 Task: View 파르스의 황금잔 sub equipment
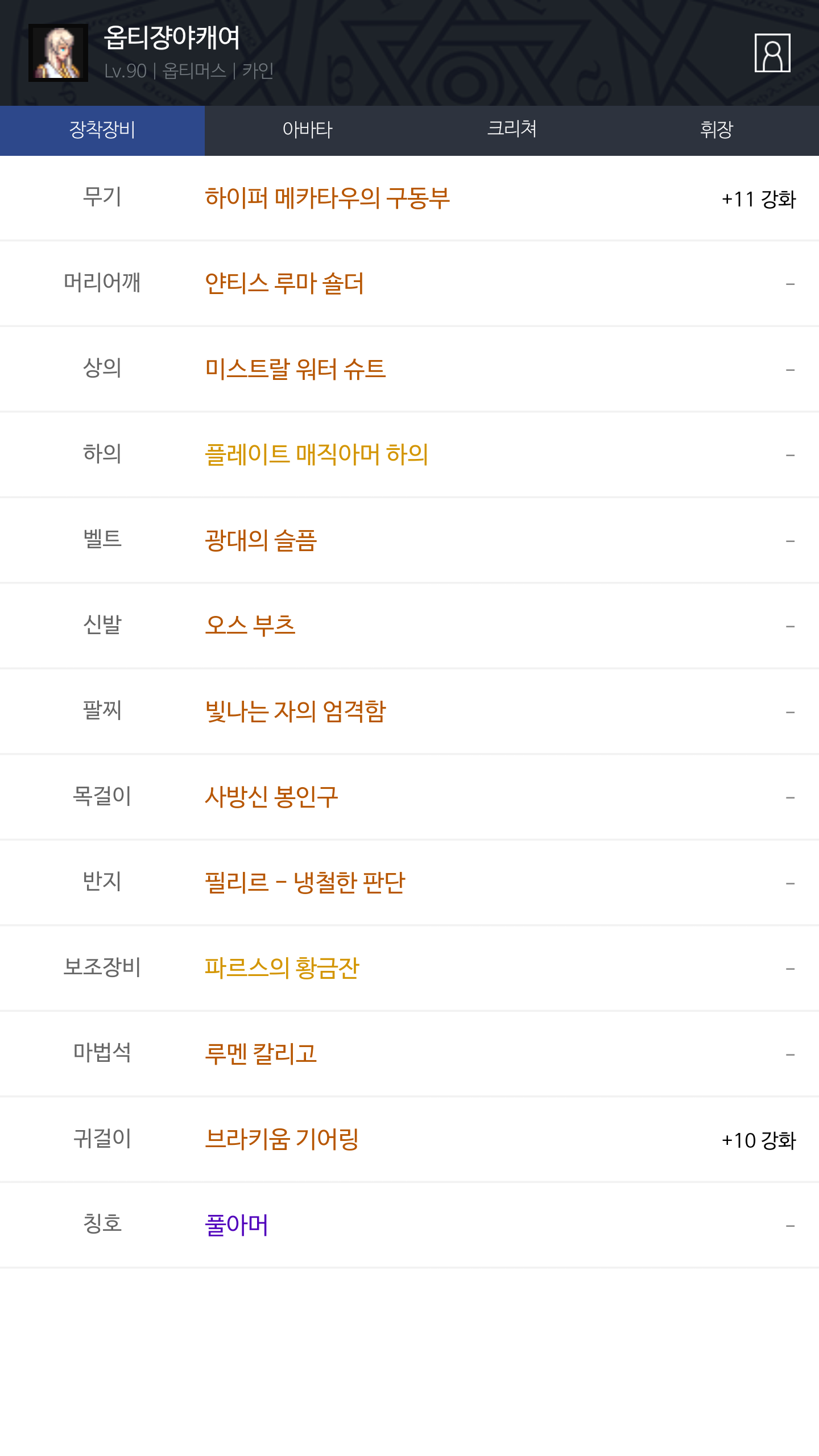click(x=282, y=968)
